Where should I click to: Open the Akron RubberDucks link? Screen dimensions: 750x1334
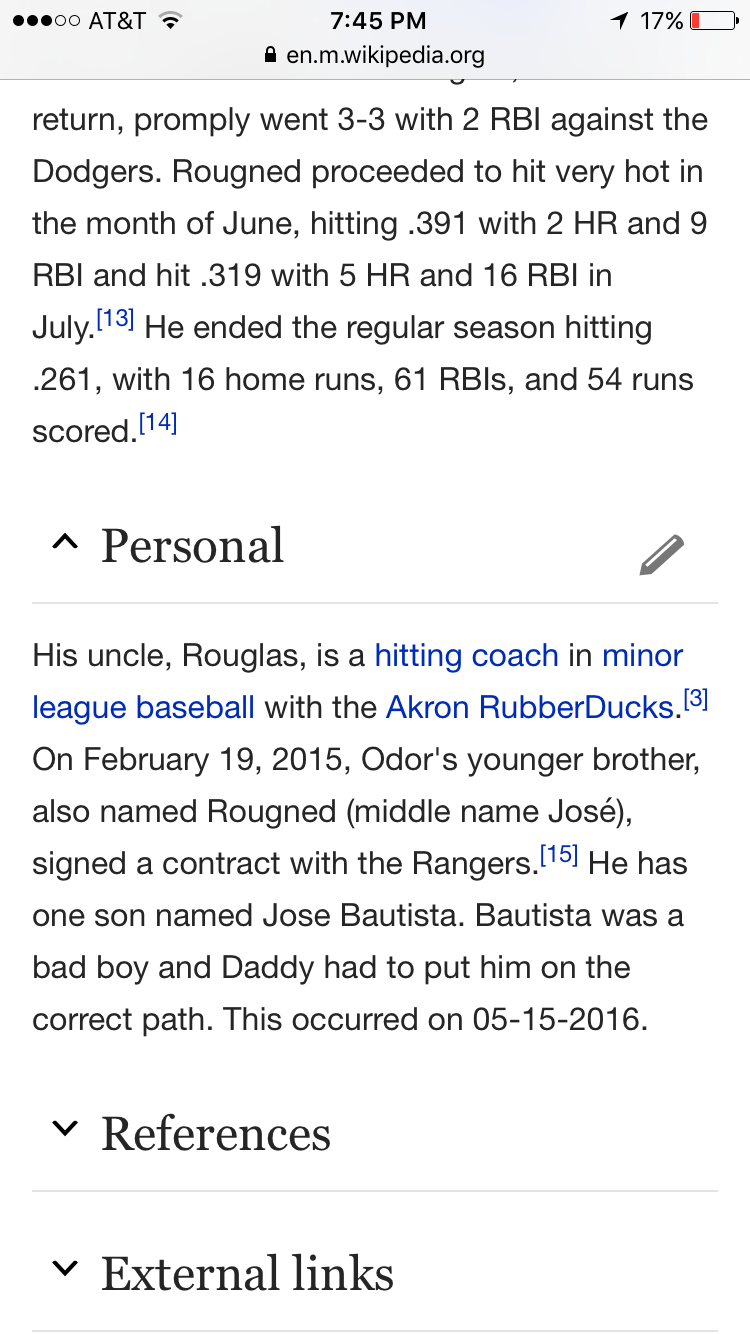[529, 708]
